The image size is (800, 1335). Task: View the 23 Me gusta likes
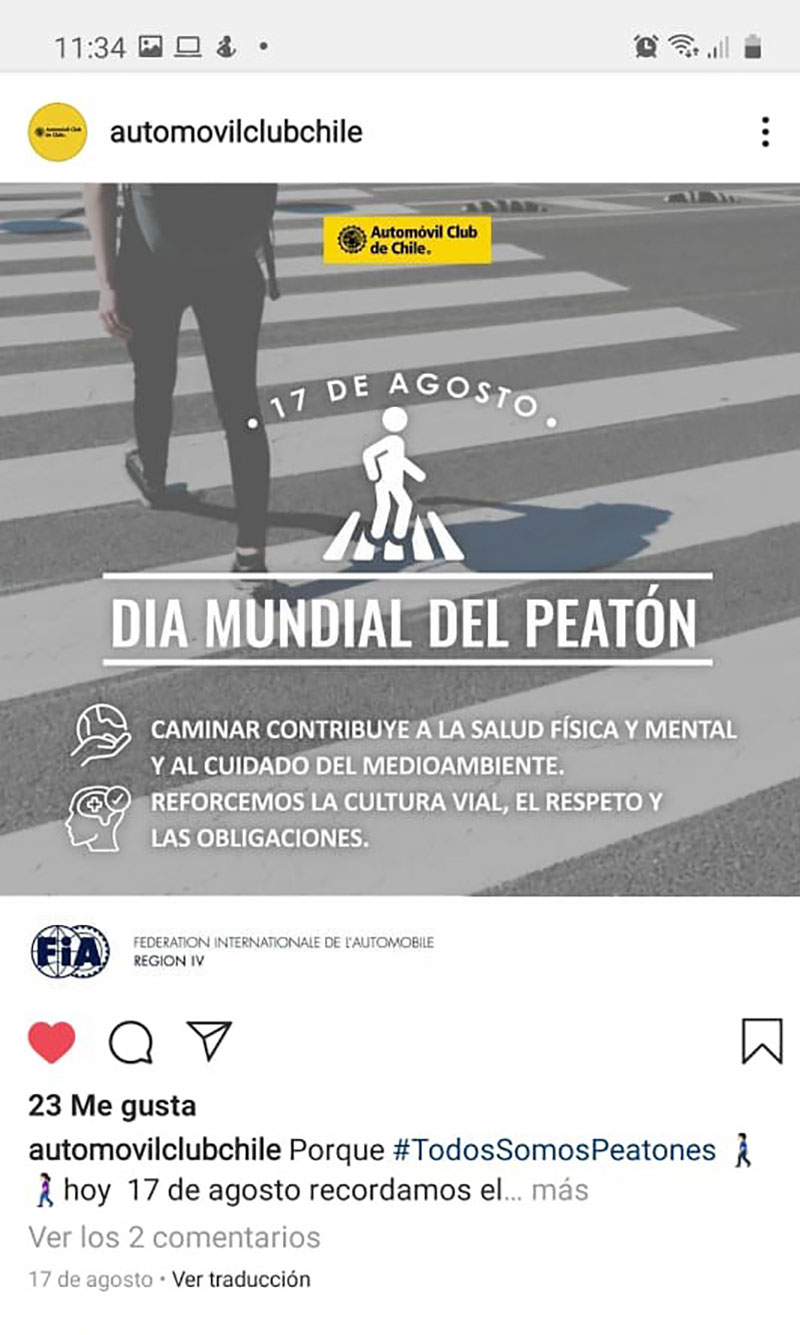[x=112, y=1106]
